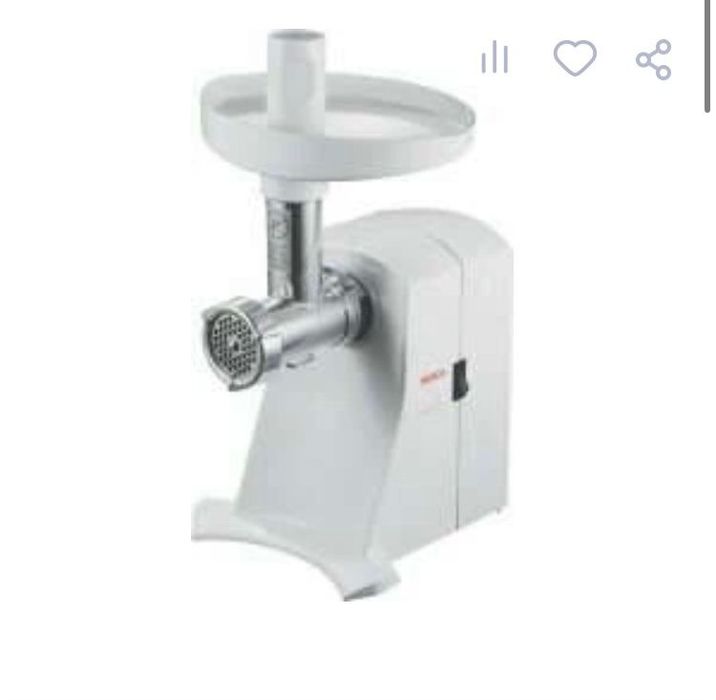The image size is (716, 700).
Task: Add this meat grinder to comparison
Action: (495, 59)
